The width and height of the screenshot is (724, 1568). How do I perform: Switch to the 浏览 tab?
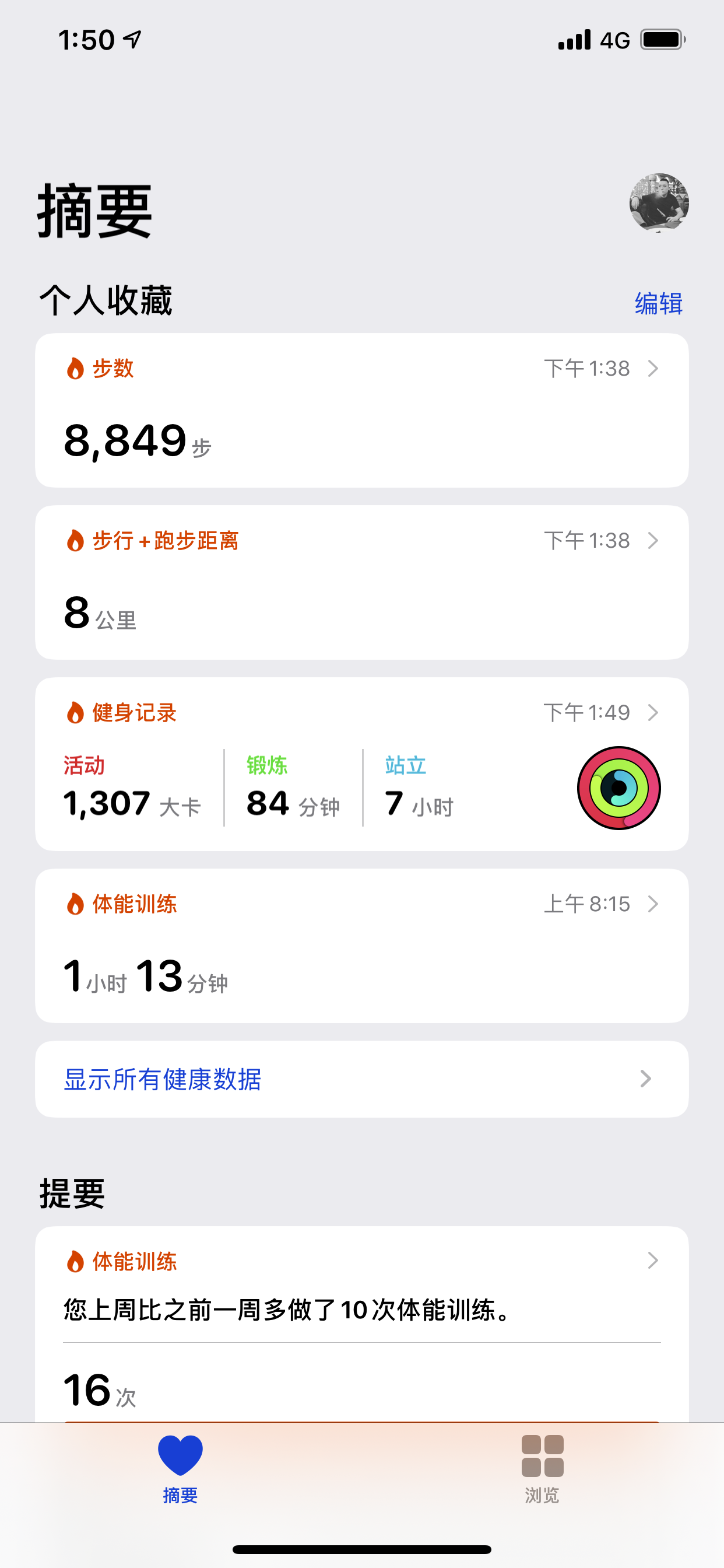point(542,1468)
